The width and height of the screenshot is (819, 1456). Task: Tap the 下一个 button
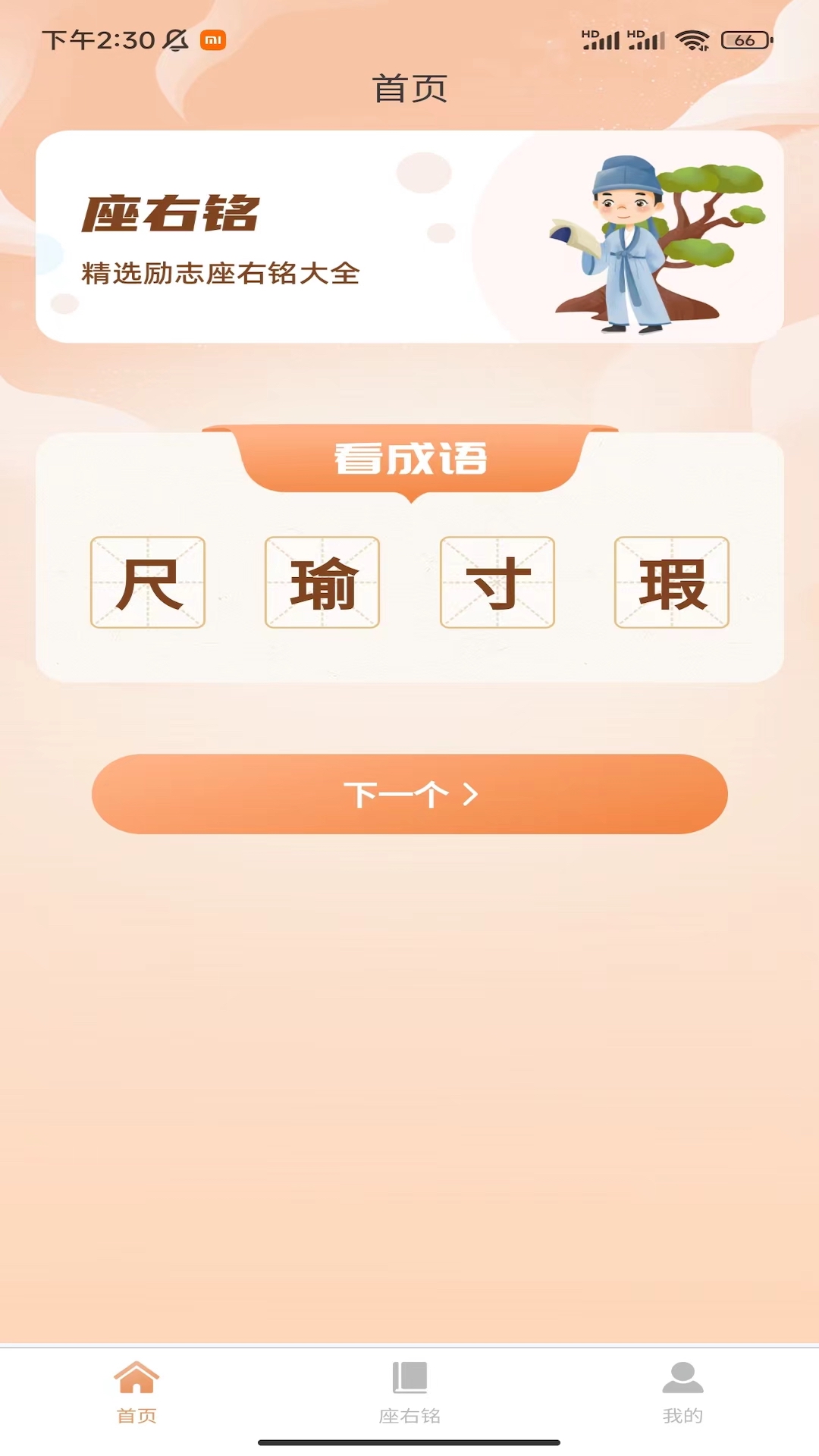point(409,794)
